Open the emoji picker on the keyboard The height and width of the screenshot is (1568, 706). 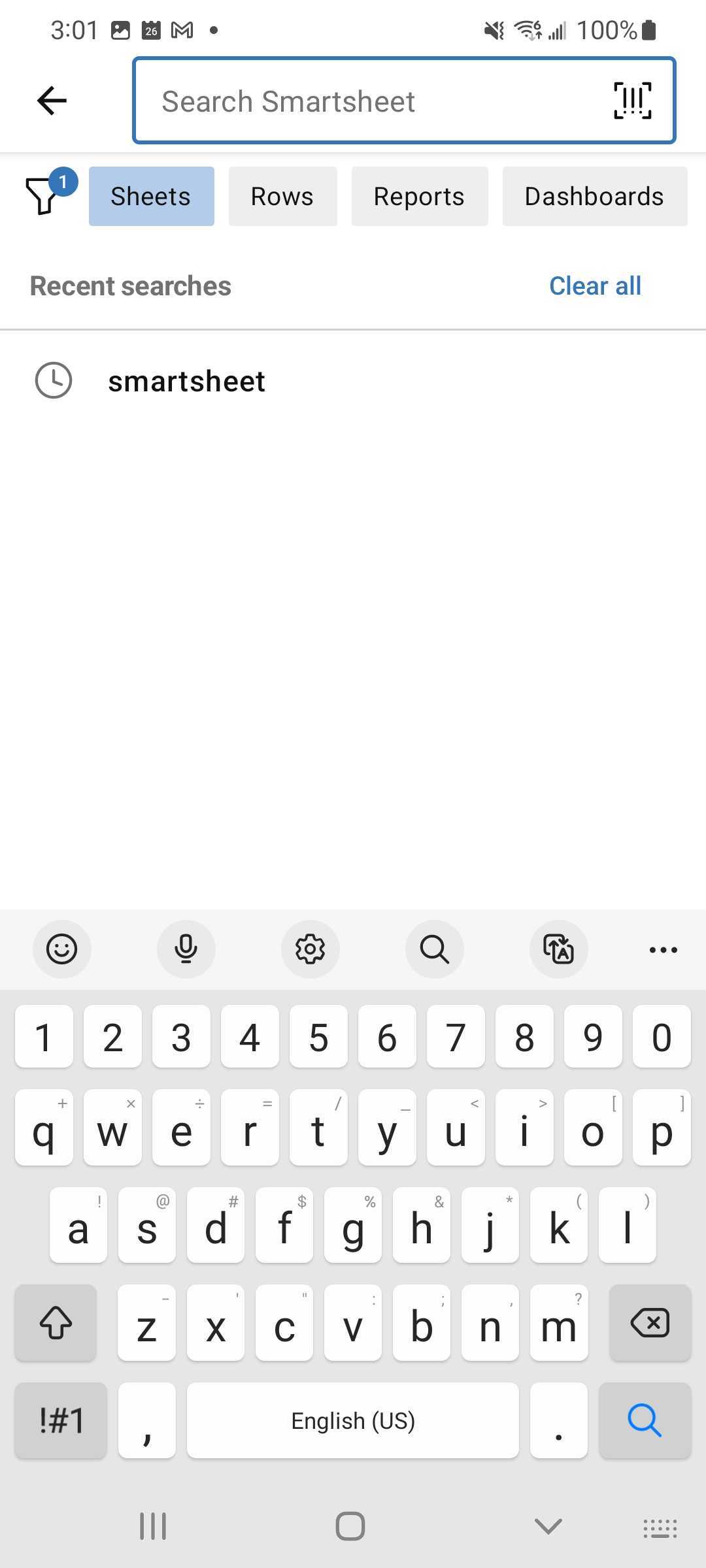tap(62, 950)
